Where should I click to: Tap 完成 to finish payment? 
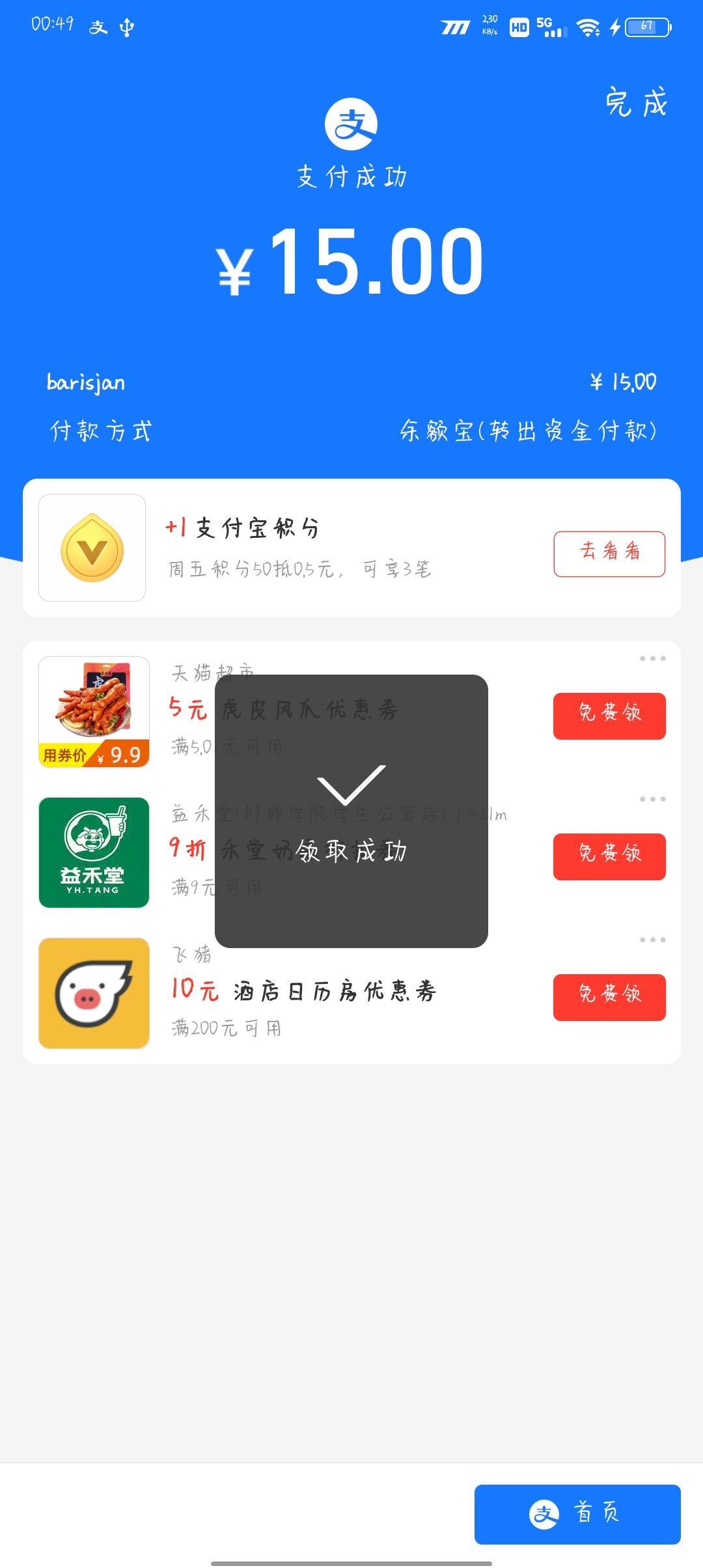click(636, 103)
